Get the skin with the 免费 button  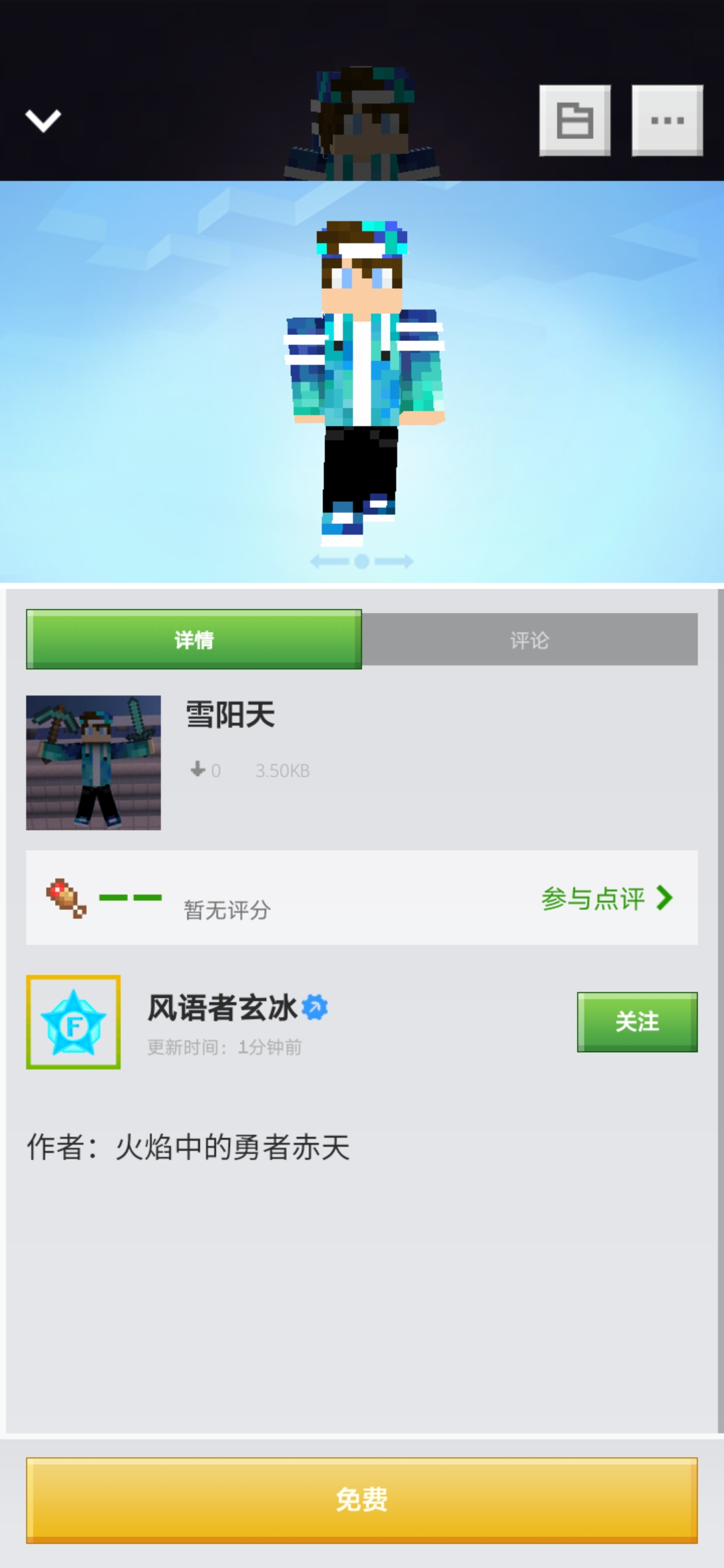click(362, 1500)
